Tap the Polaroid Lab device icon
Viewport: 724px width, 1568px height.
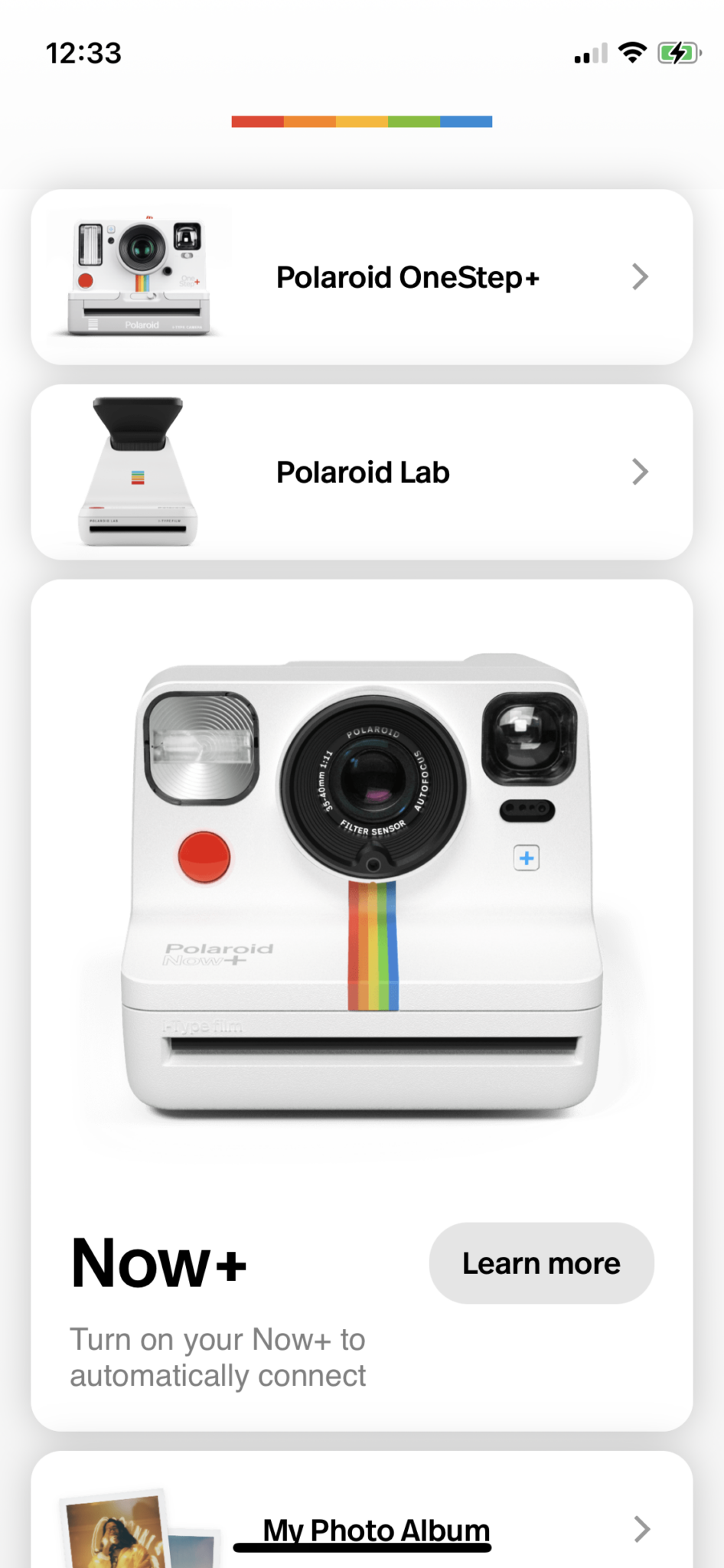tap(136, 469)
